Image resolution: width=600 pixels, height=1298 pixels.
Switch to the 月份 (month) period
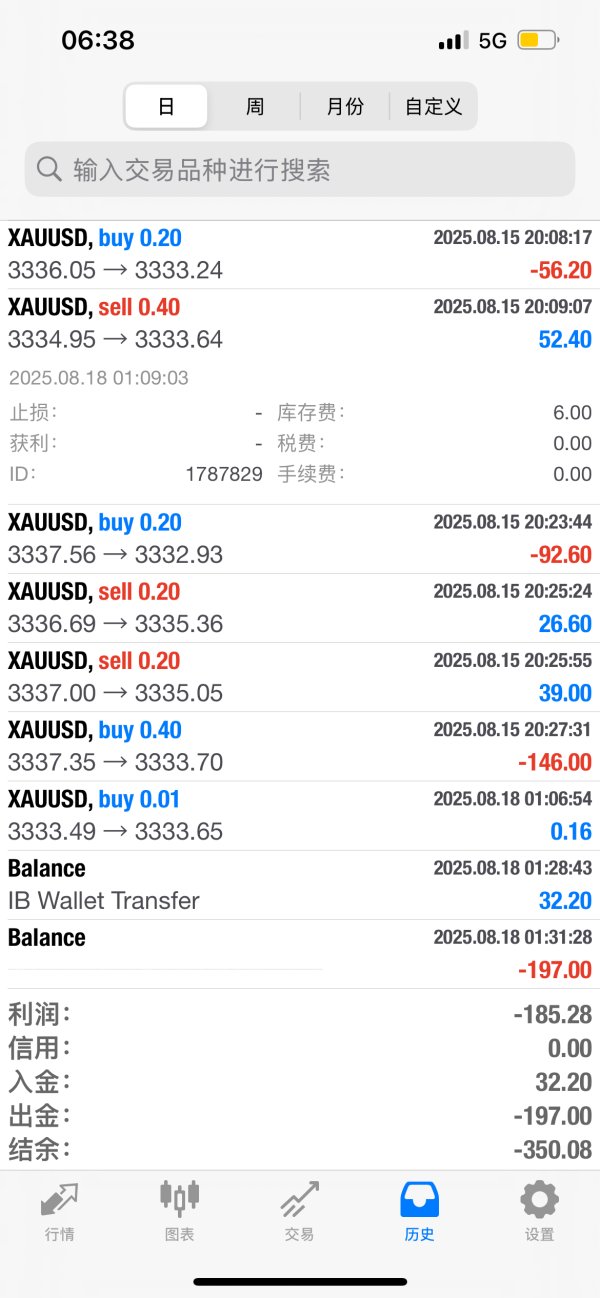coord(345,106)
